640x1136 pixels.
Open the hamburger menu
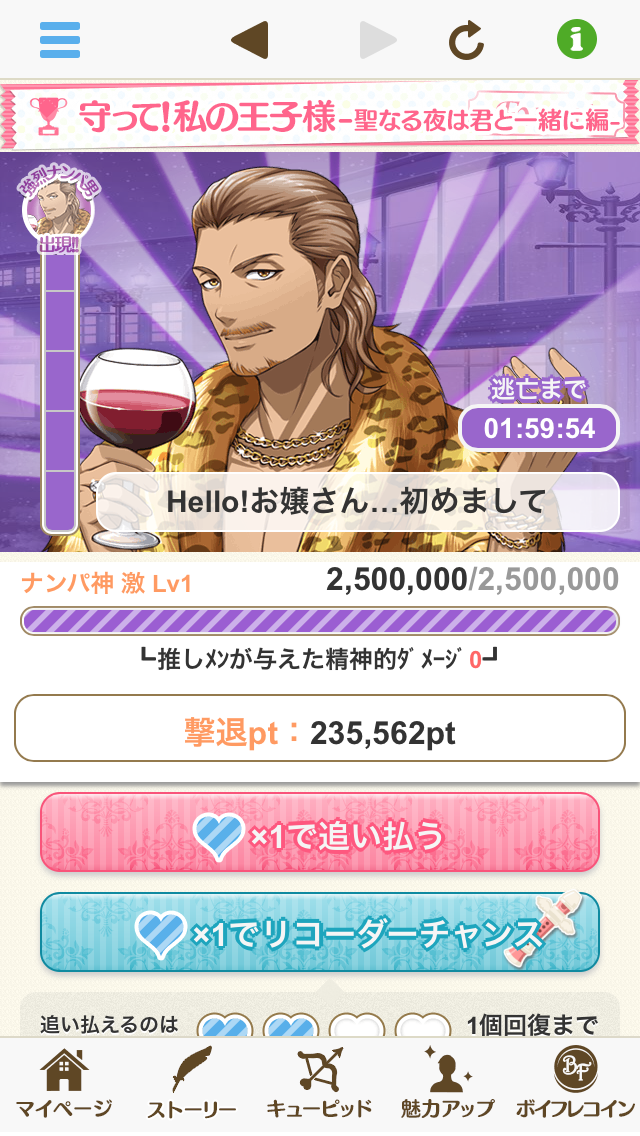[60, 40]
